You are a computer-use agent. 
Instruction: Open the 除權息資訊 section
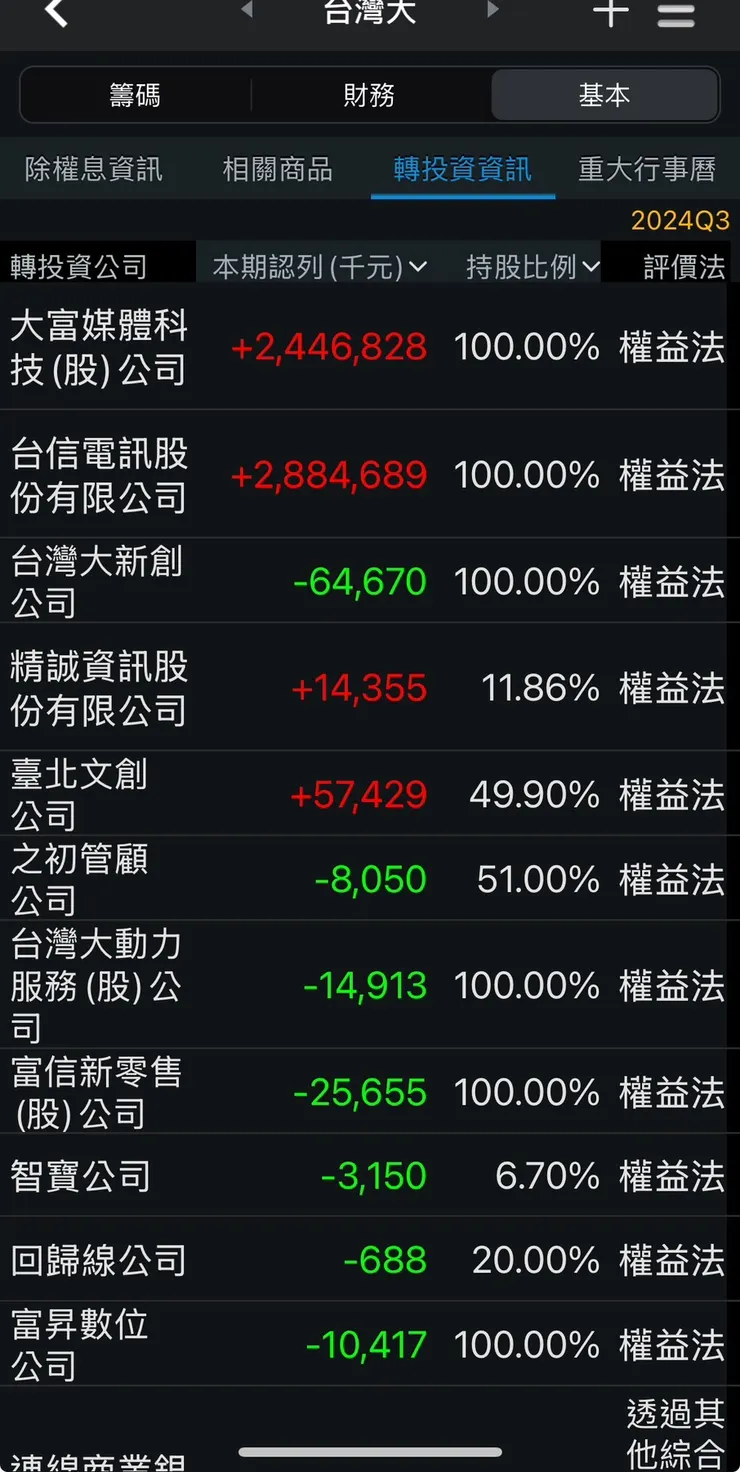click(93, 170)
